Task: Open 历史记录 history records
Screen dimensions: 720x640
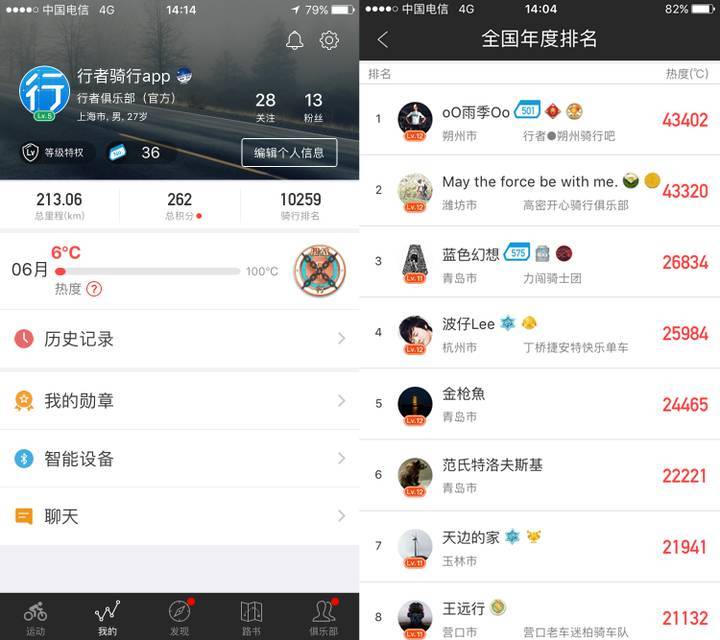Action: [180, 339]
